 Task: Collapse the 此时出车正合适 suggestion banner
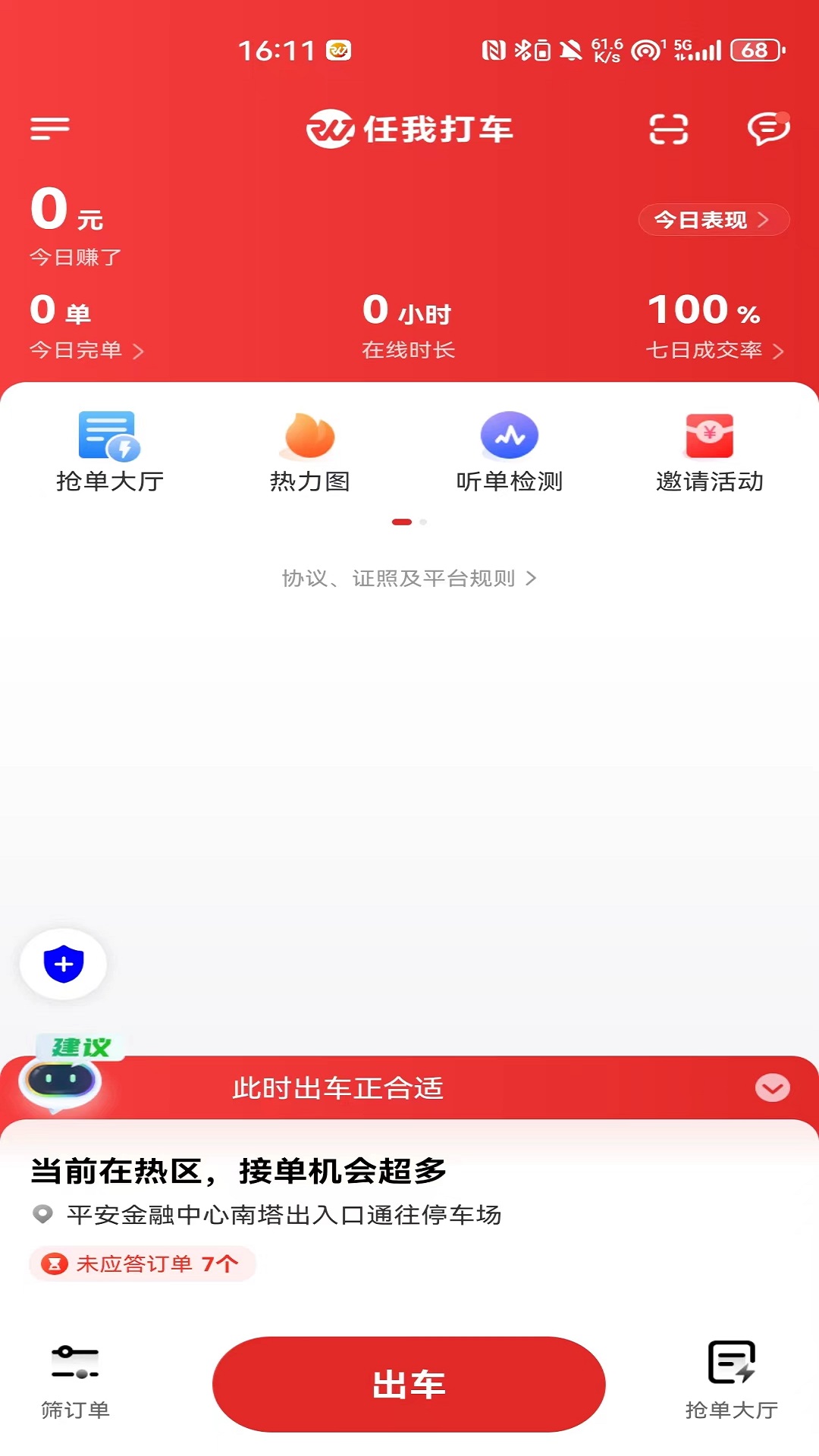771,1089
